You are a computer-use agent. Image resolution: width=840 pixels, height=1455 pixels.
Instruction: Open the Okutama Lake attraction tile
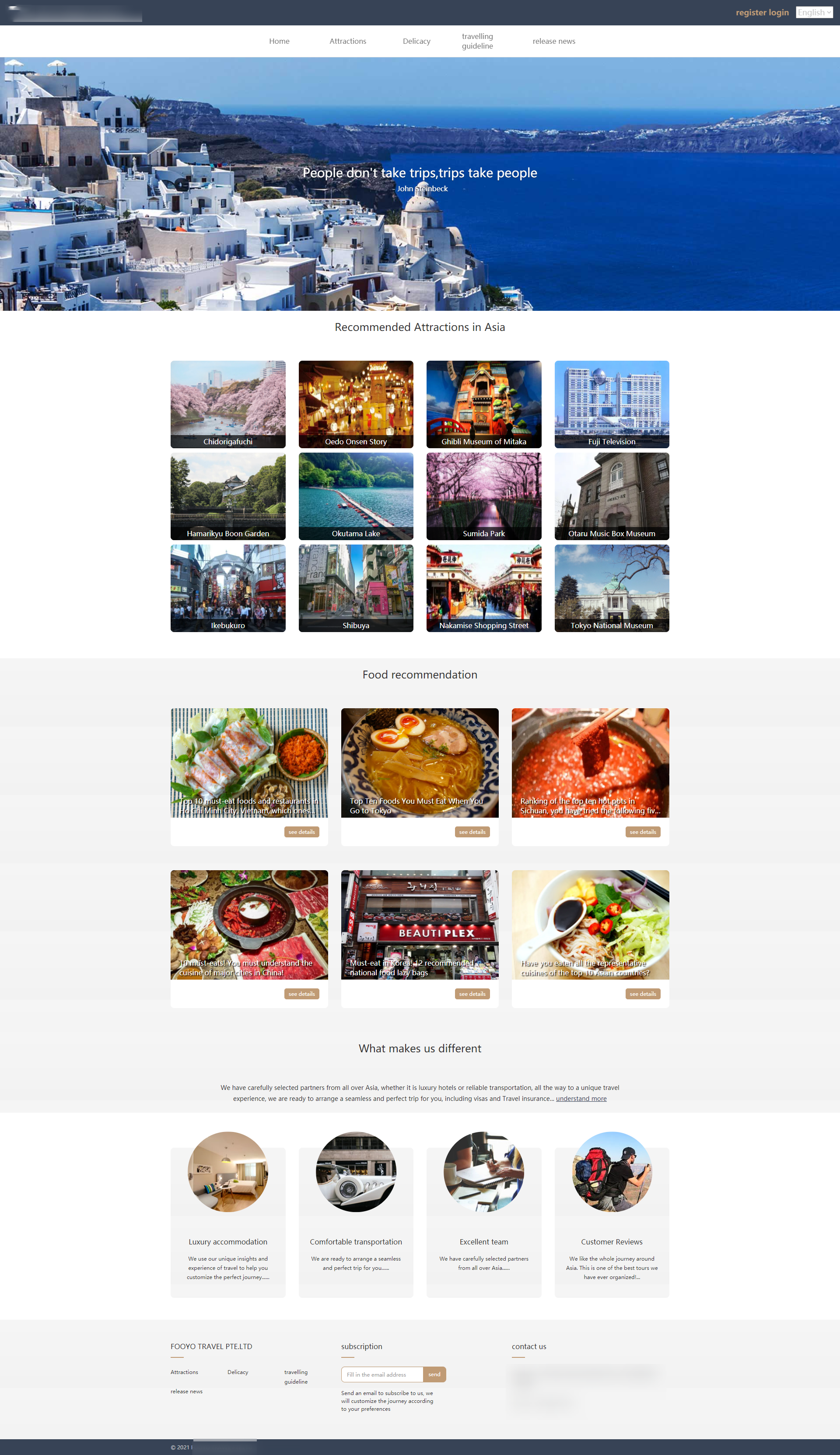tap(355, 496)
